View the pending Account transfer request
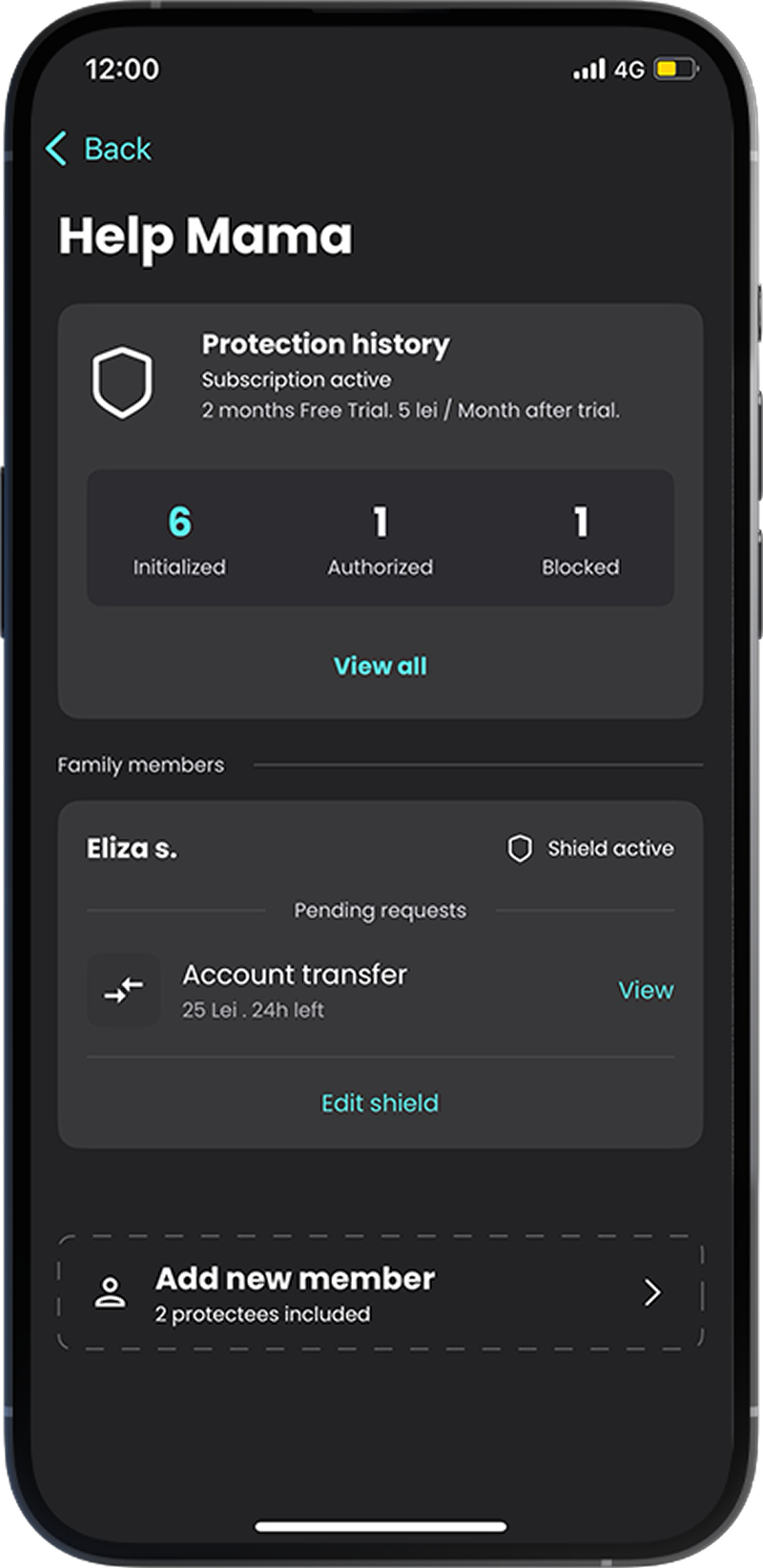 point(645,990)
